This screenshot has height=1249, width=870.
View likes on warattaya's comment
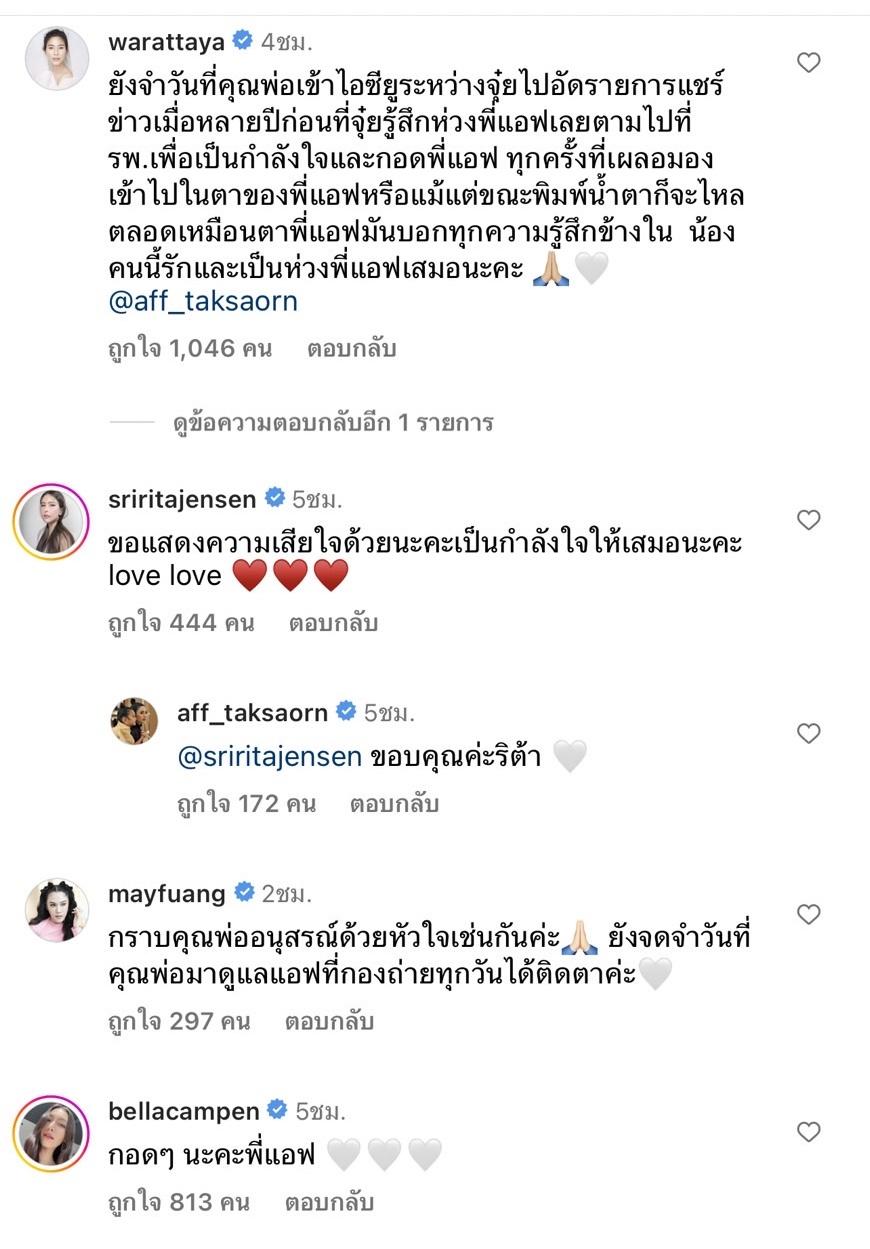189,349
